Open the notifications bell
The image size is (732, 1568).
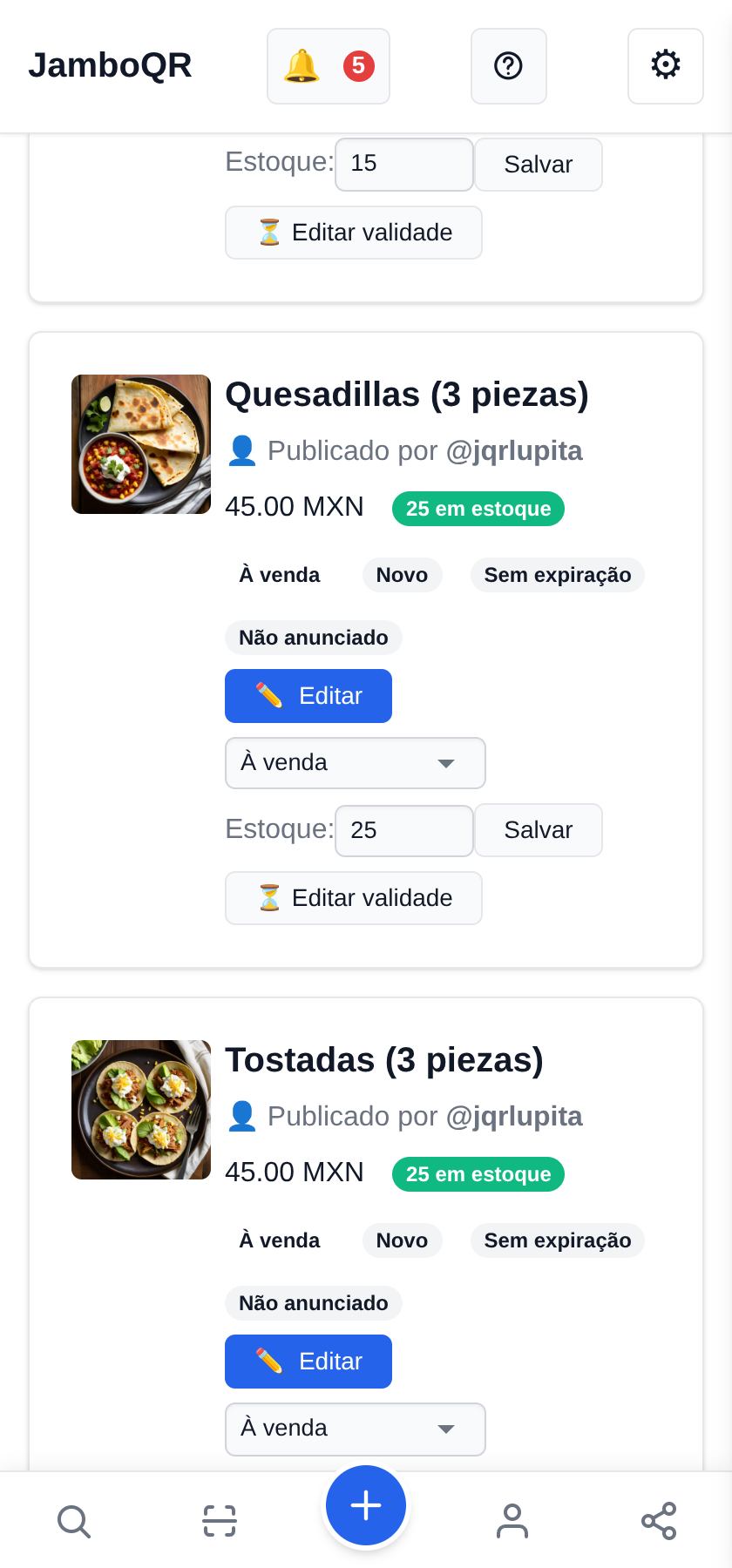[x=328, y=66]
